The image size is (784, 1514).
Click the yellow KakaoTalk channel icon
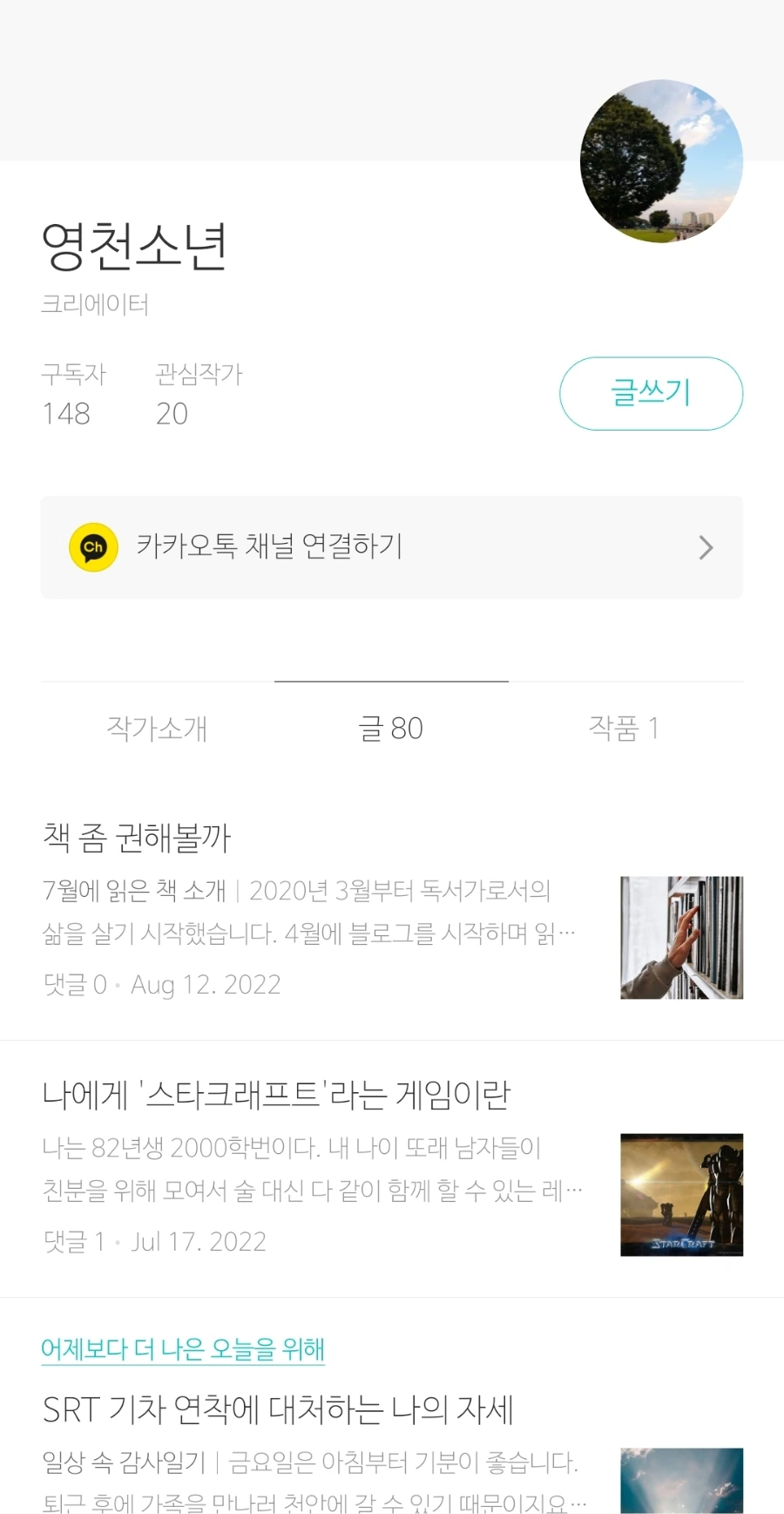[x=93, y=547]
